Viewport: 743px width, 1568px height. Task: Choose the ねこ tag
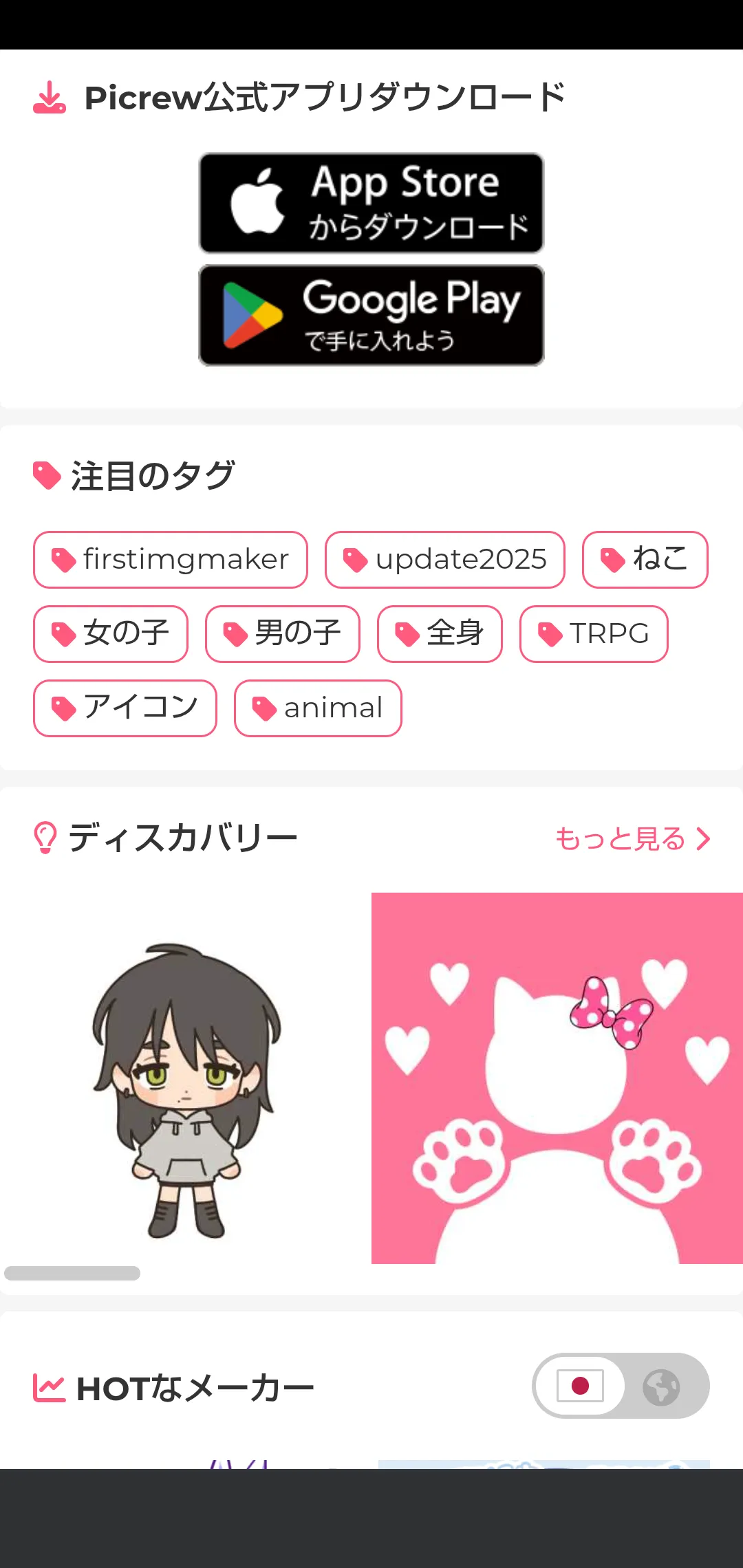point(645,560)
